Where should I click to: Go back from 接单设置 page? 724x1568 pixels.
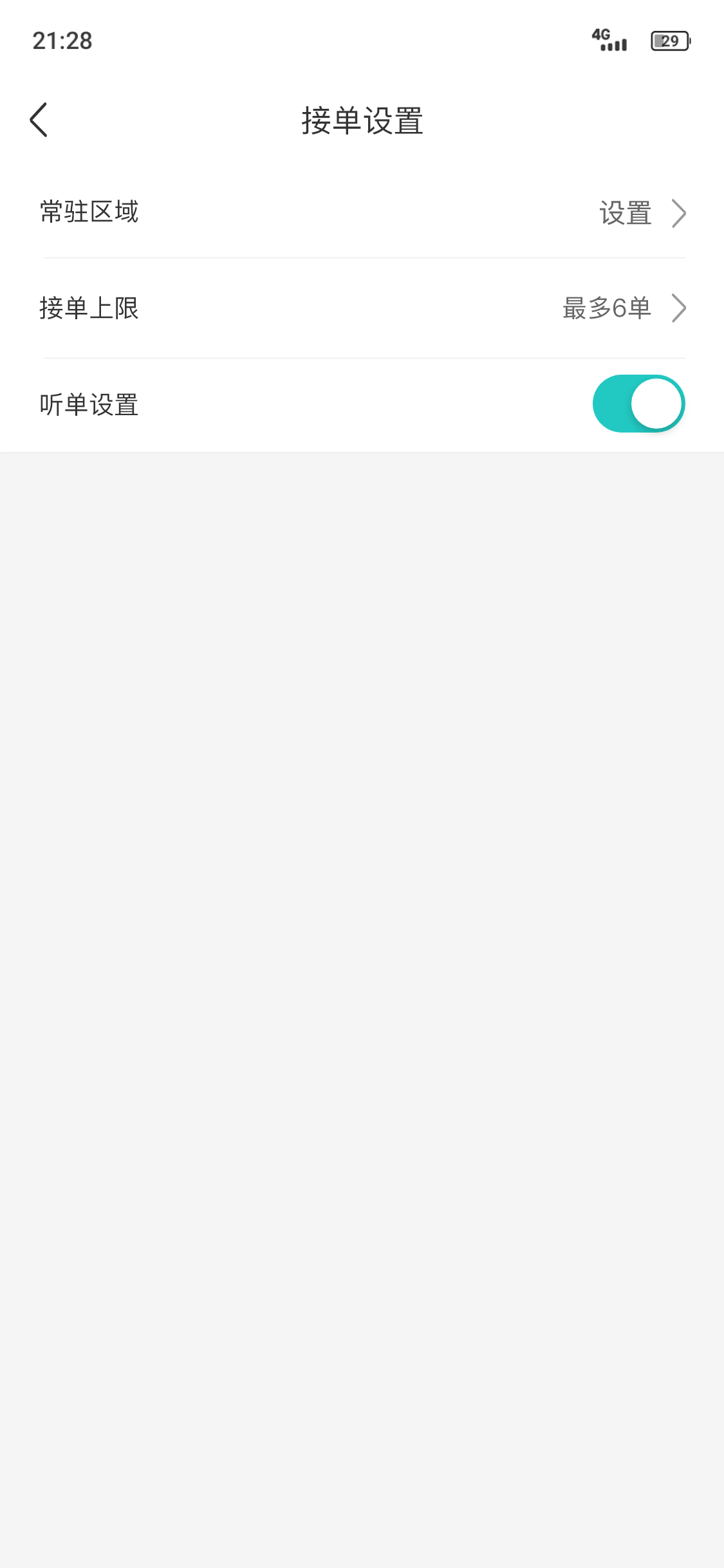(39, 120)
